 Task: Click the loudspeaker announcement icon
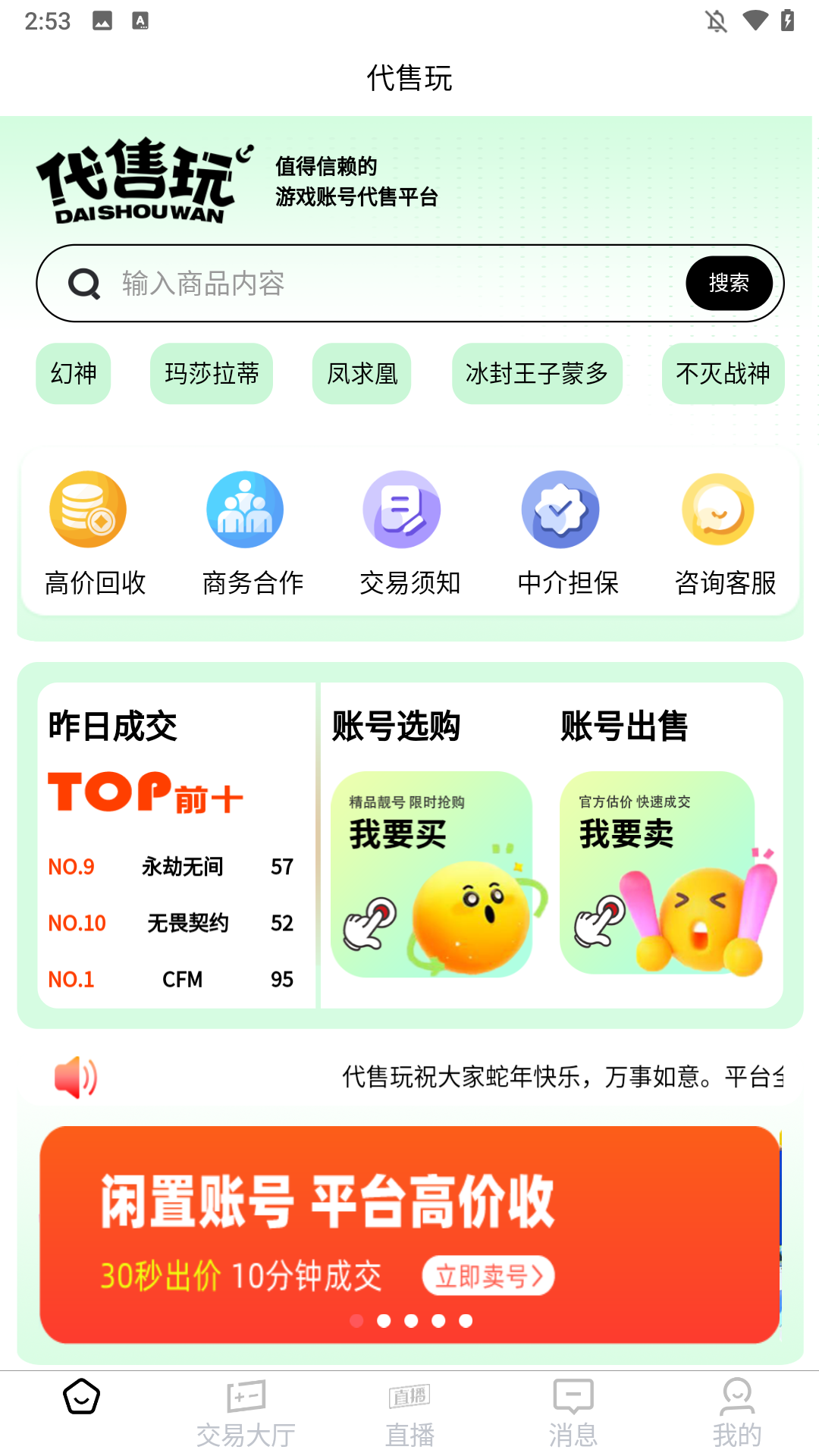pyautogui.click(x=76, y=1075)
